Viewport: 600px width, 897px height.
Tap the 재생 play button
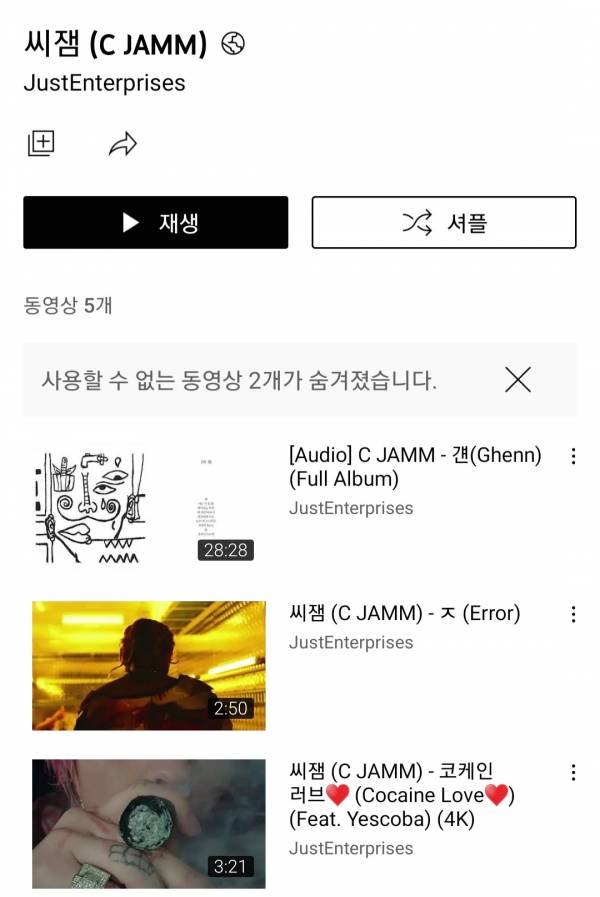(x=156, y=222)
